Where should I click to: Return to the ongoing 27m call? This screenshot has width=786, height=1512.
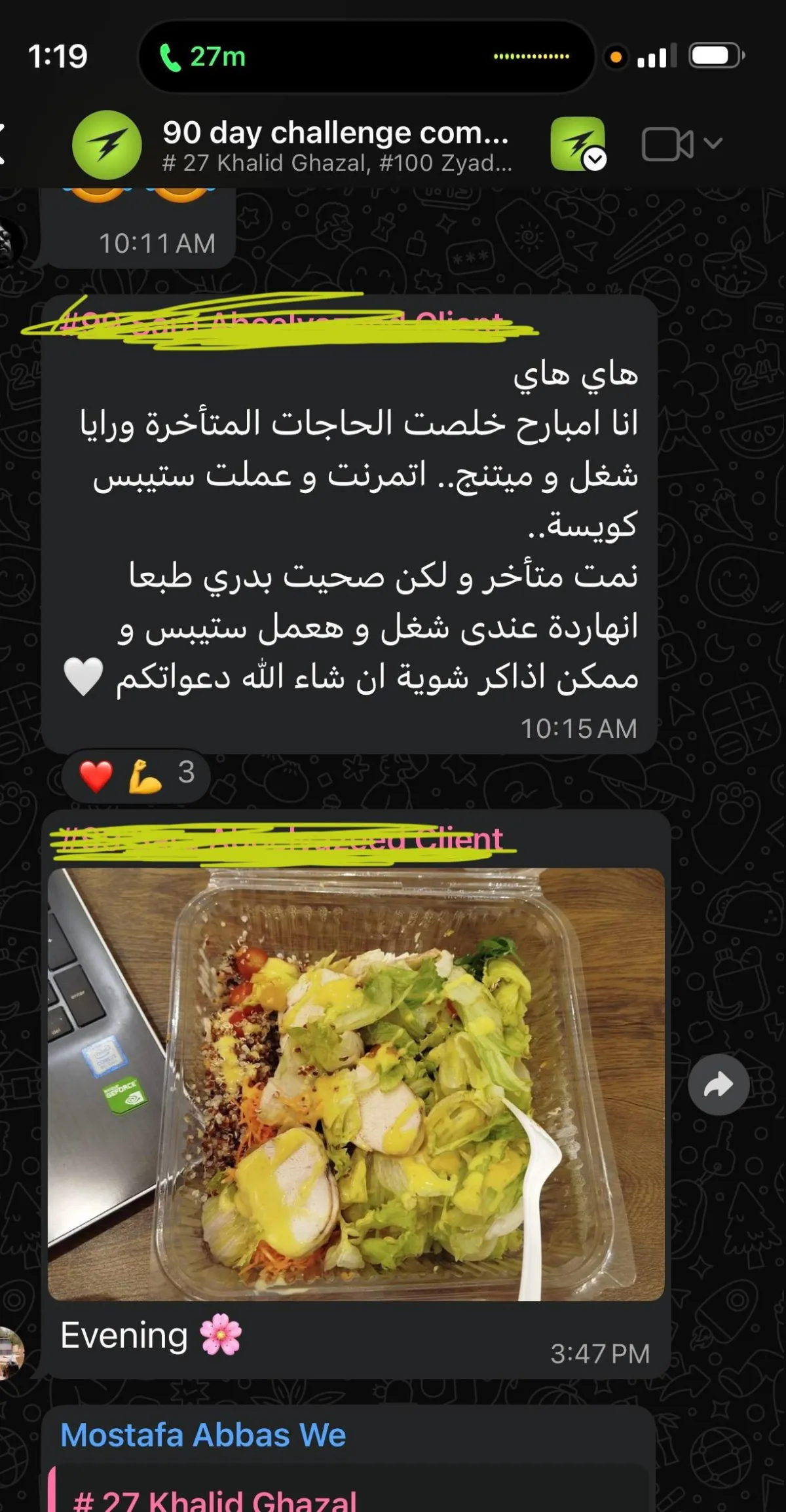(x=203, y=57)
